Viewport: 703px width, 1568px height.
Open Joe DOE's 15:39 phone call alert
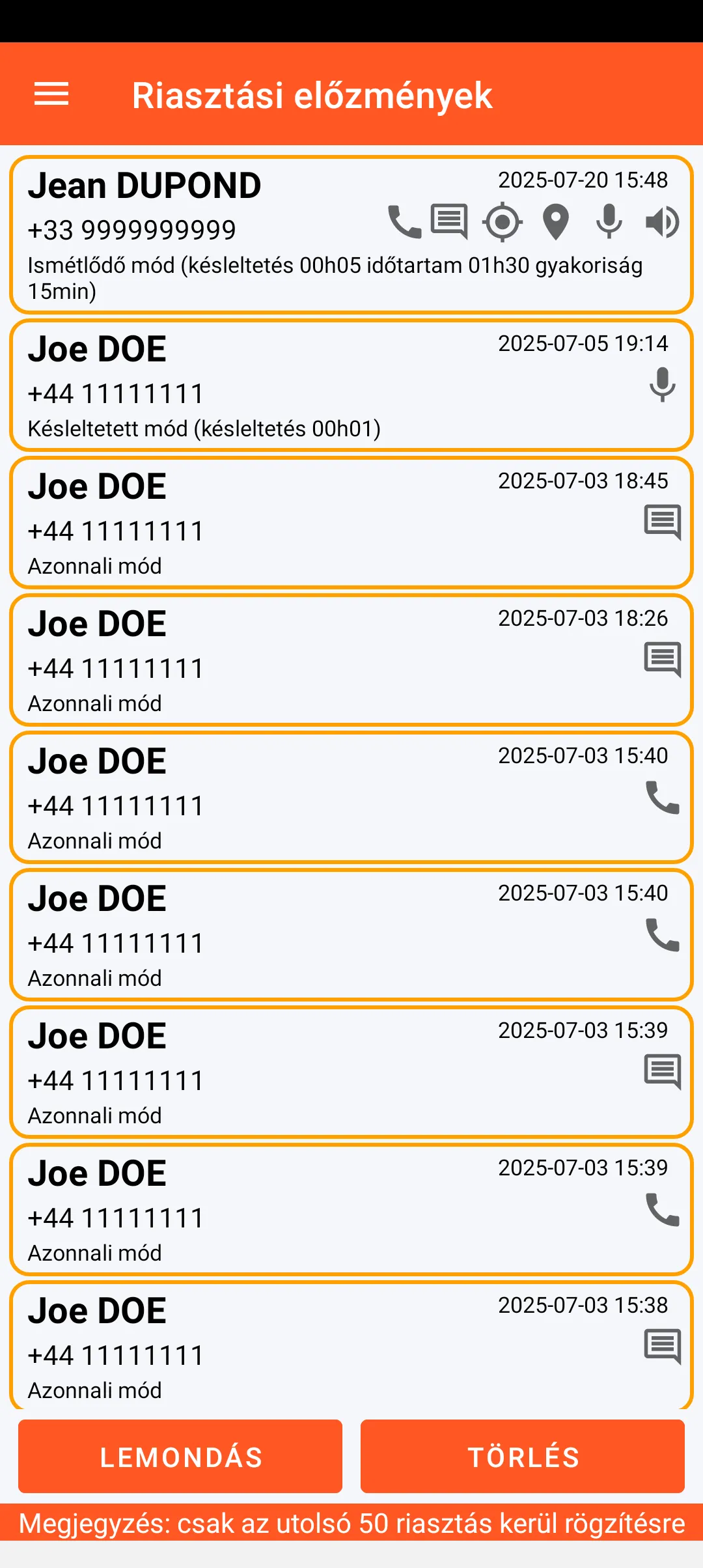[351, 1210]
